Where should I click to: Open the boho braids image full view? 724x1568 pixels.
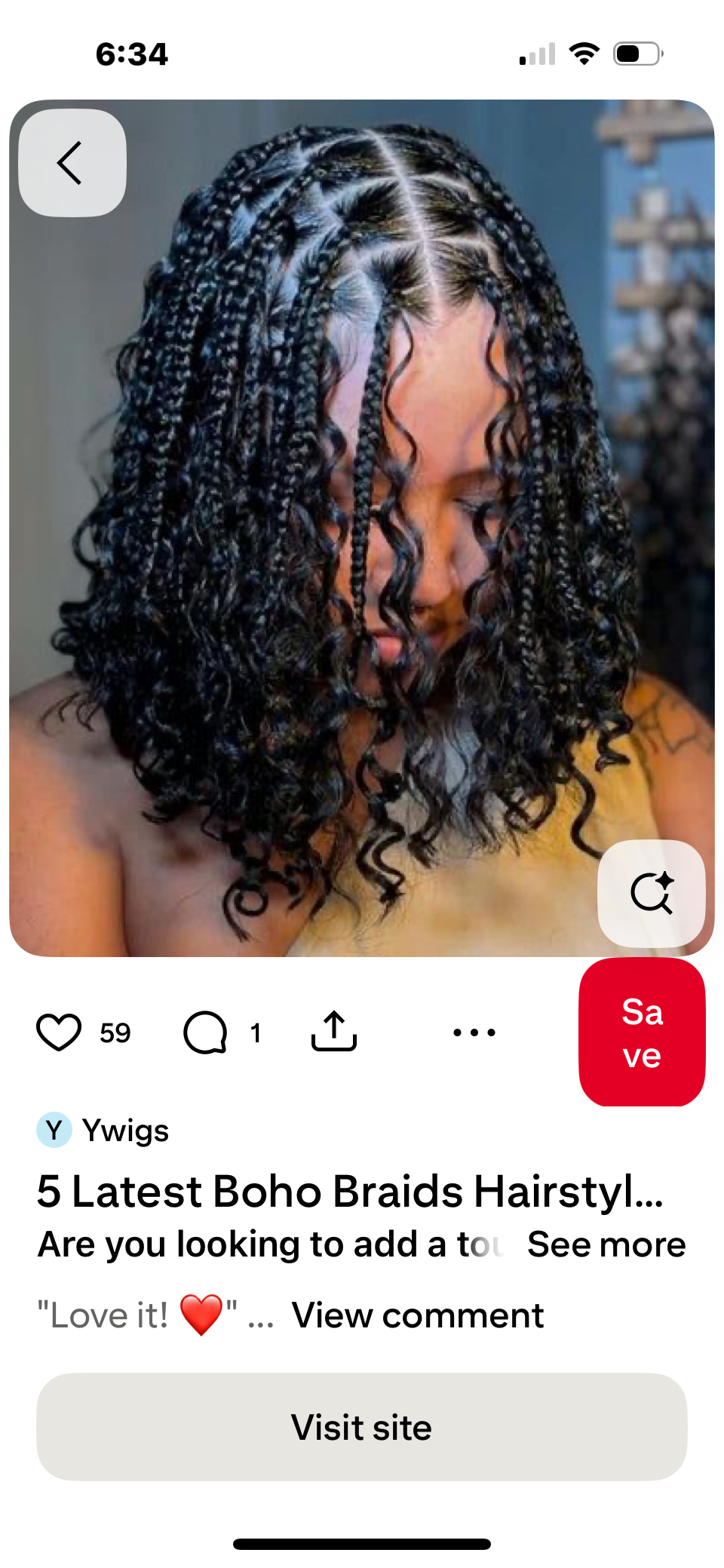click(x=362, y=528)
